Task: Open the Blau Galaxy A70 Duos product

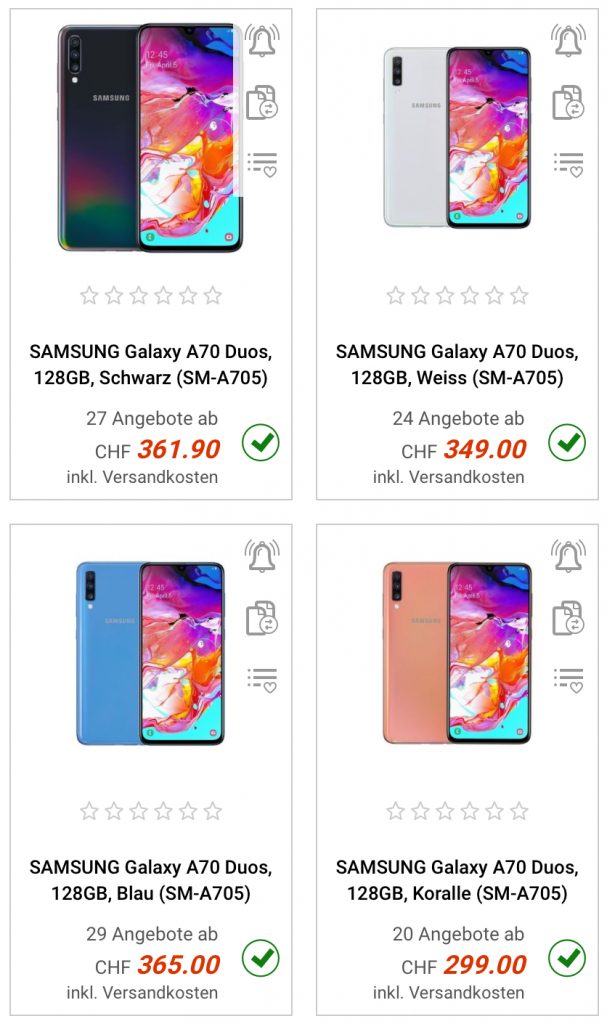Action: (150, 880)
